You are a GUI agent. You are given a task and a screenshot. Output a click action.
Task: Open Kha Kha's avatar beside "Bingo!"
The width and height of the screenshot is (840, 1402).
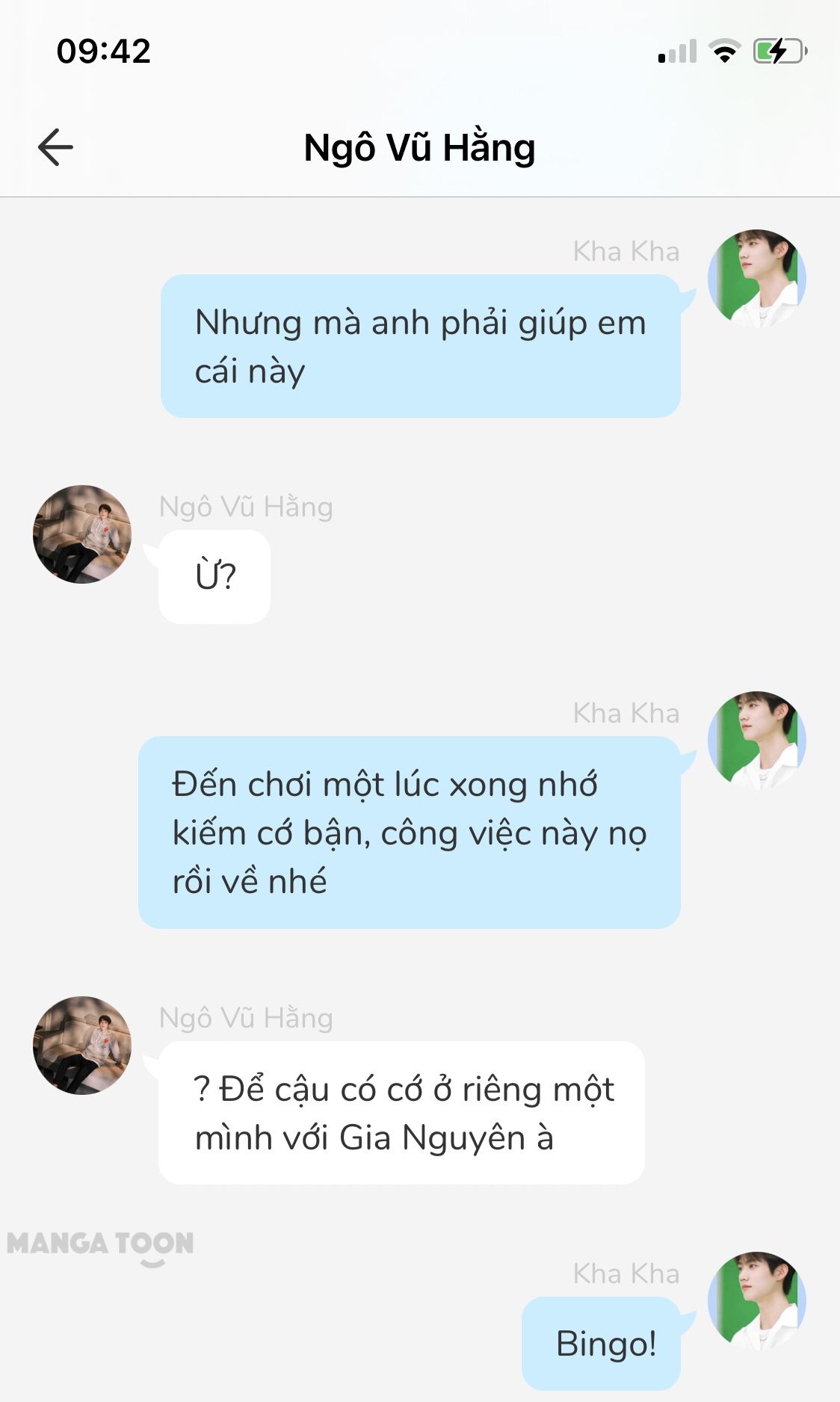coord(757,1301)
